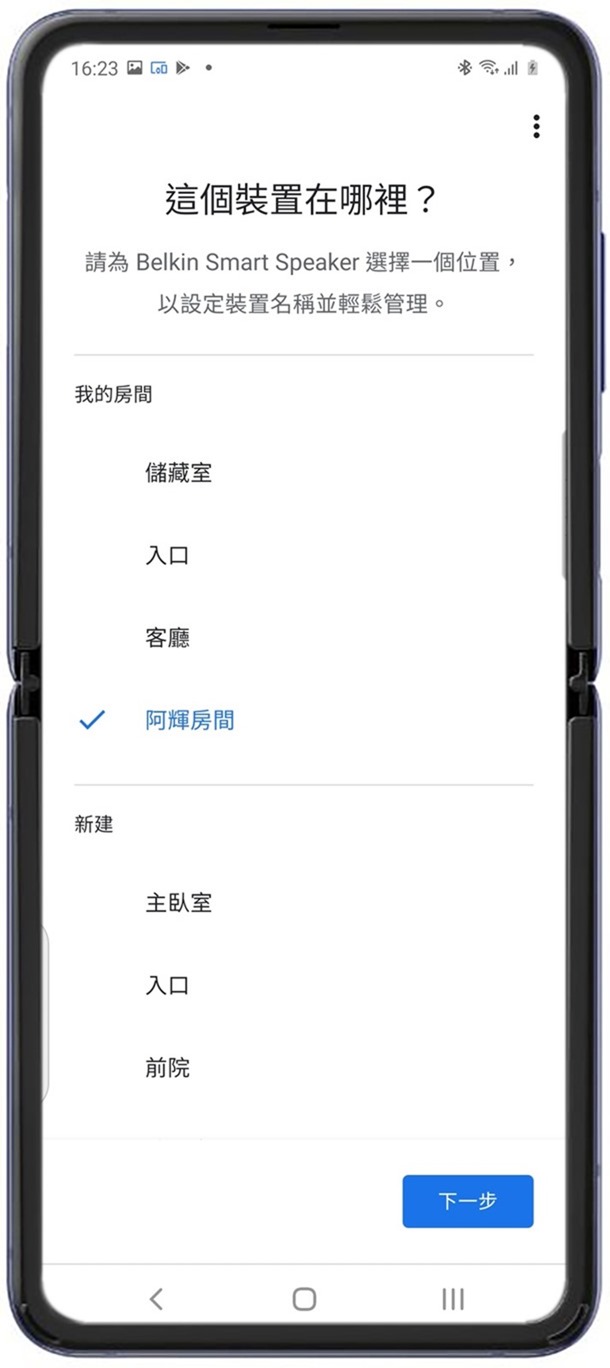Select the checked 阿輝房間 option
This screenshot has width=610, height=1368.
[189, 720]
